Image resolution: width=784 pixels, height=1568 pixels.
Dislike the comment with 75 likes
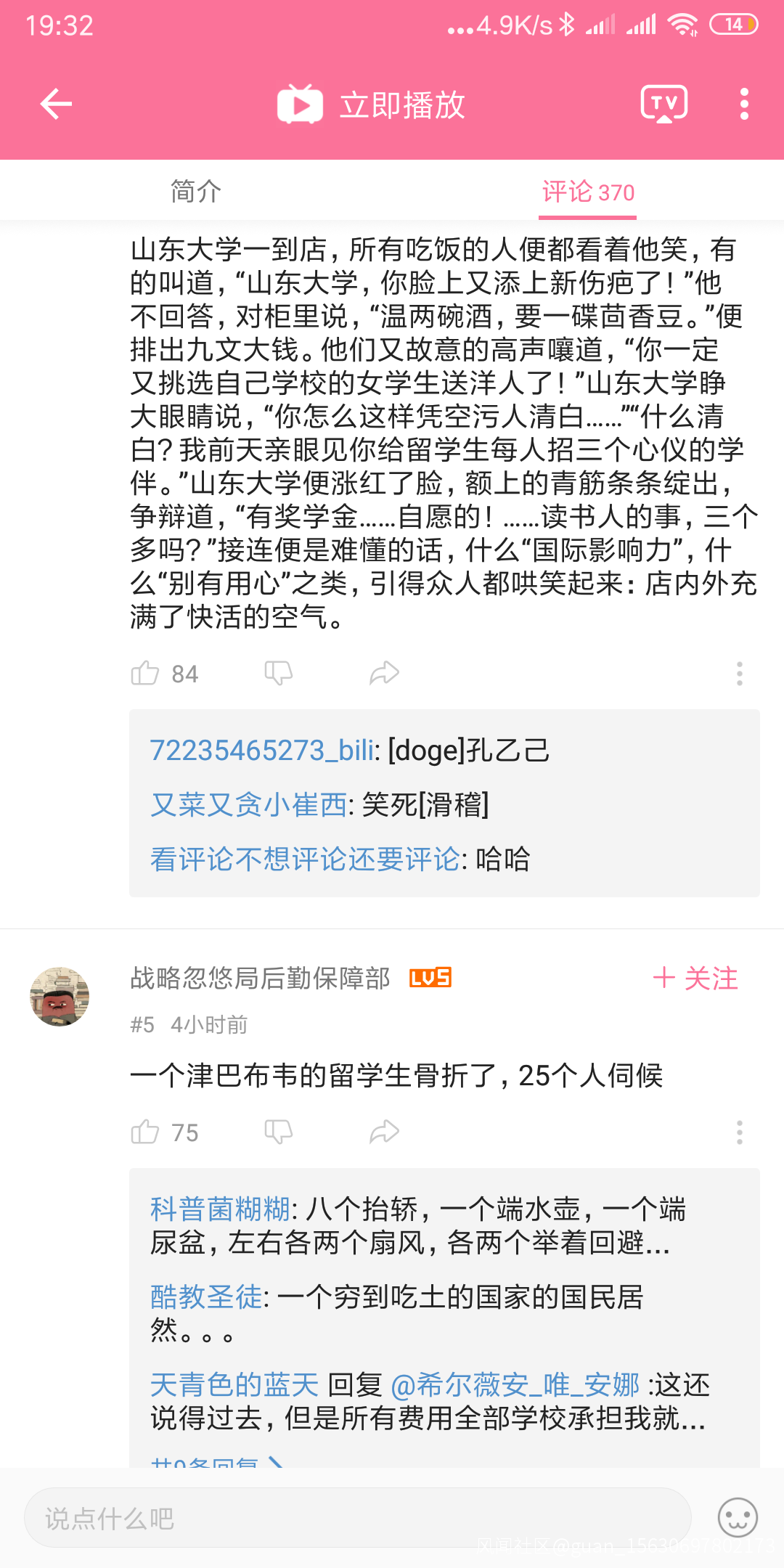tap(278, 1132)
